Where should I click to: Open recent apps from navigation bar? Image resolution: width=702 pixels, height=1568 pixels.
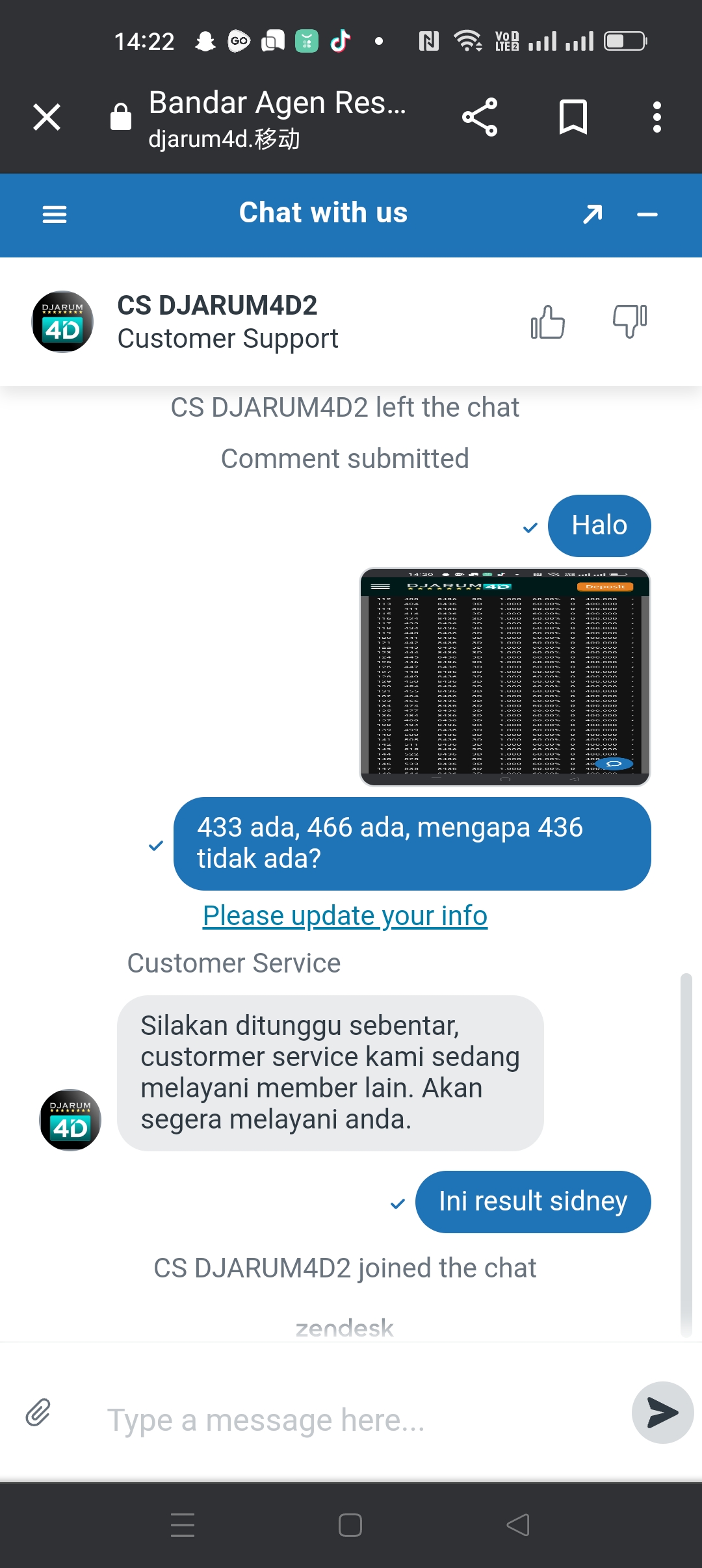183,1524
